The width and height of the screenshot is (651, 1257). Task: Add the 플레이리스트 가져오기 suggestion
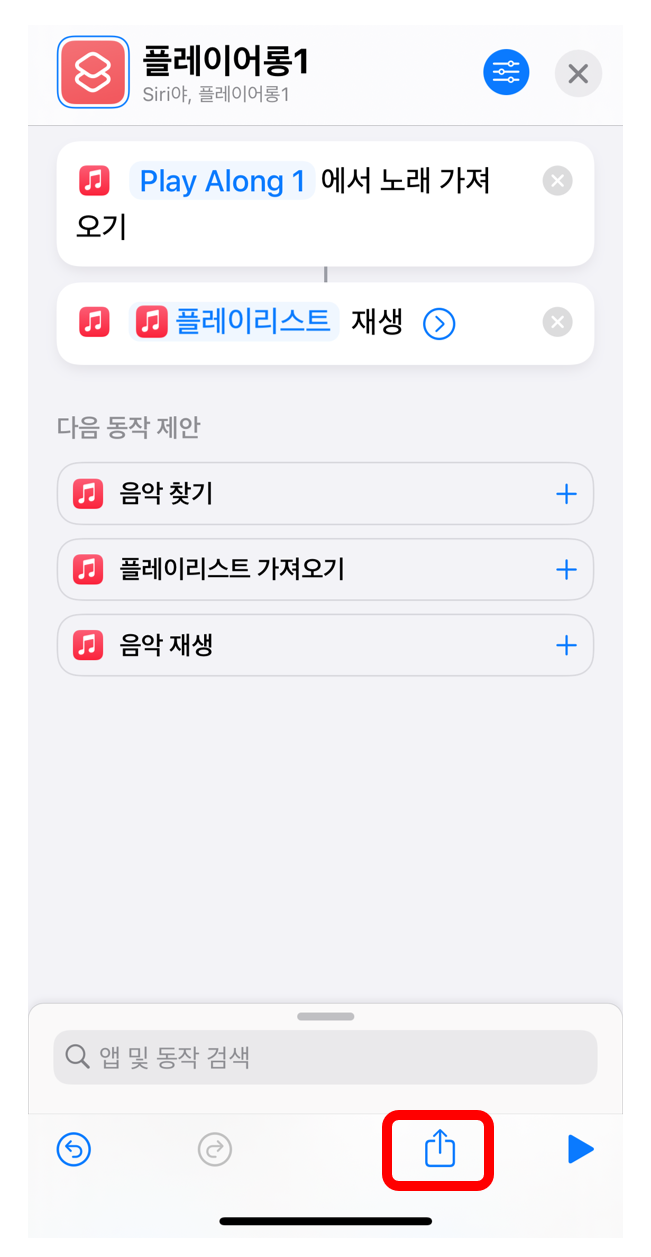[x=566, y=570]
